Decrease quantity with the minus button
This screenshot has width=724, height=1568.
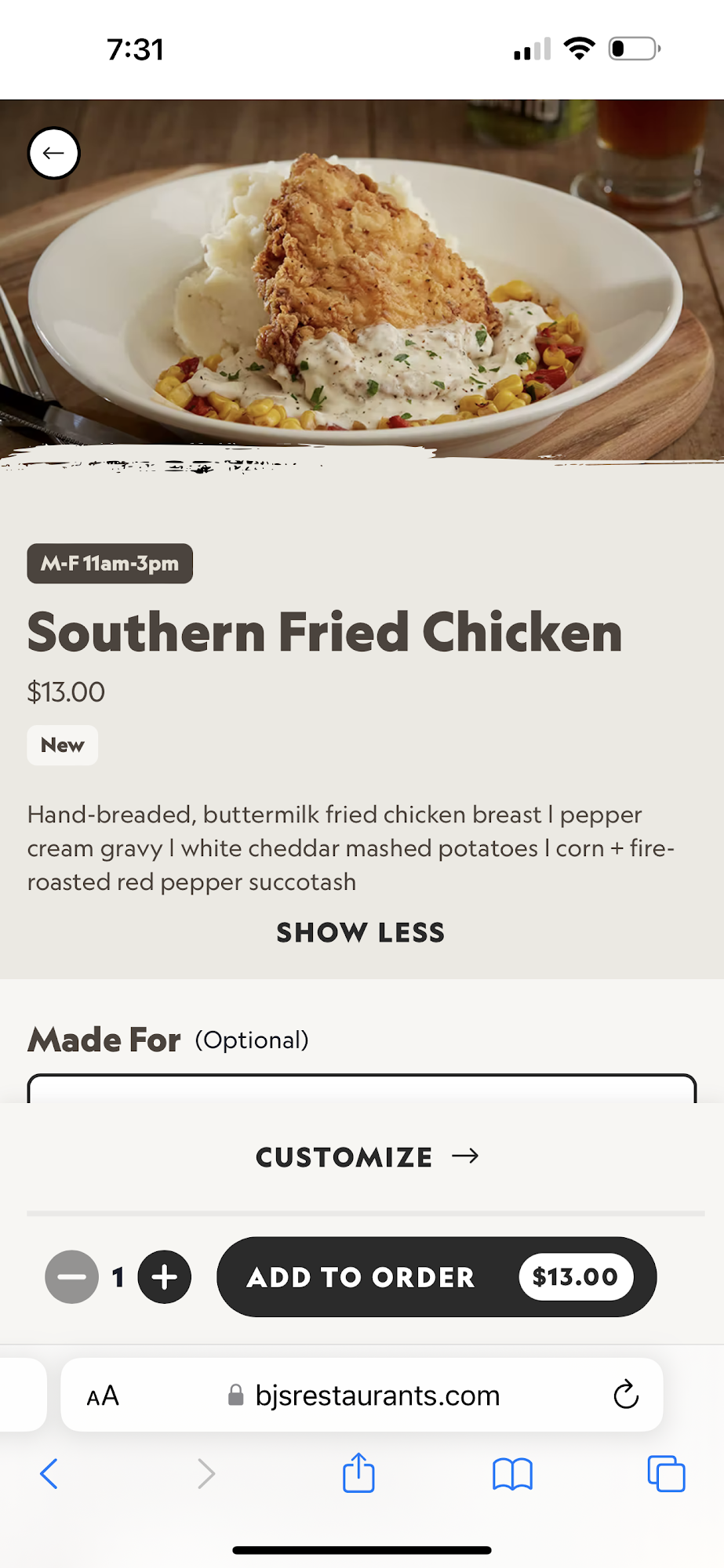[71, 1276]
